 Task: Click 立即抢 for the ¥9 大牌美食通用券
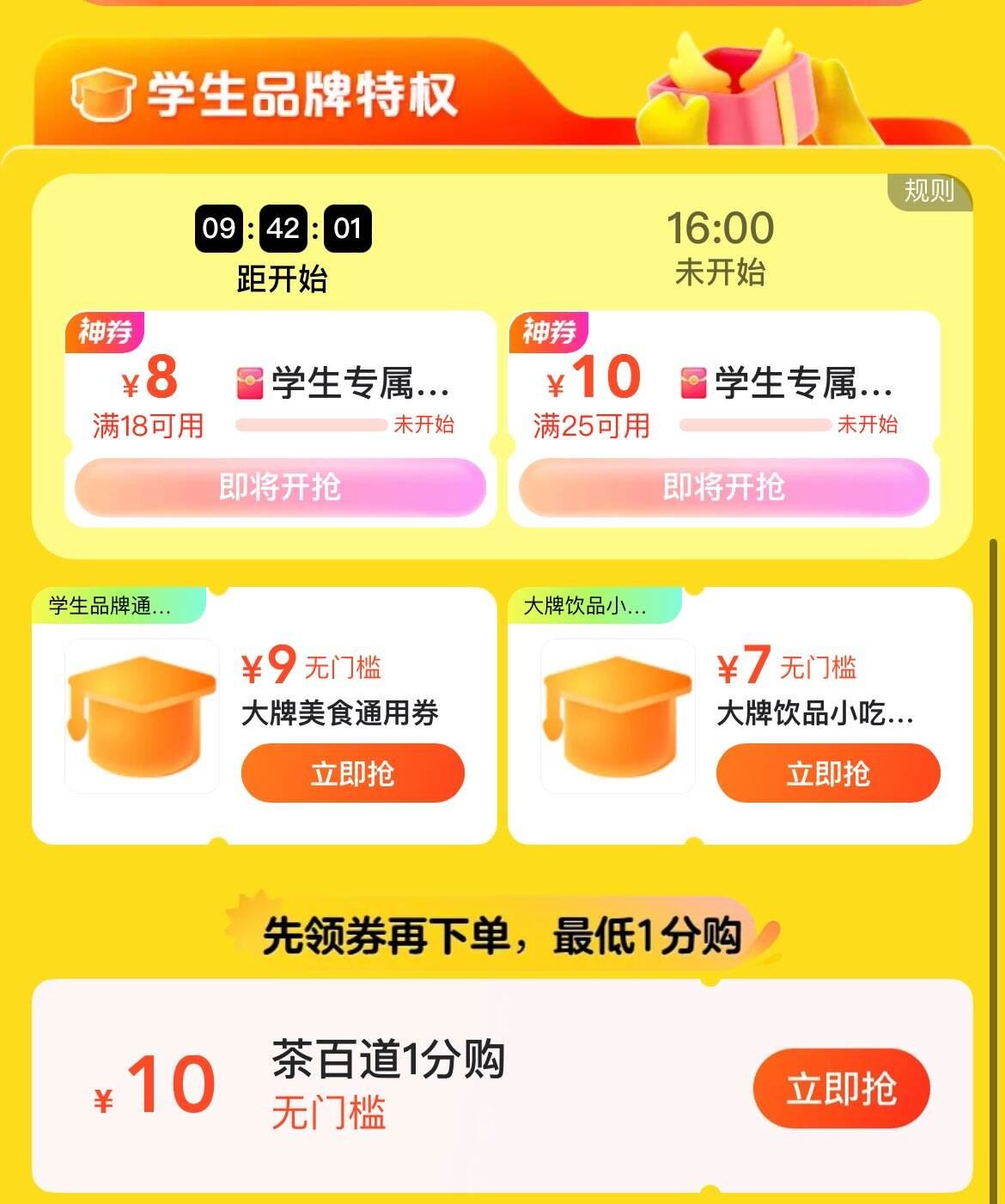pos(355,773)
